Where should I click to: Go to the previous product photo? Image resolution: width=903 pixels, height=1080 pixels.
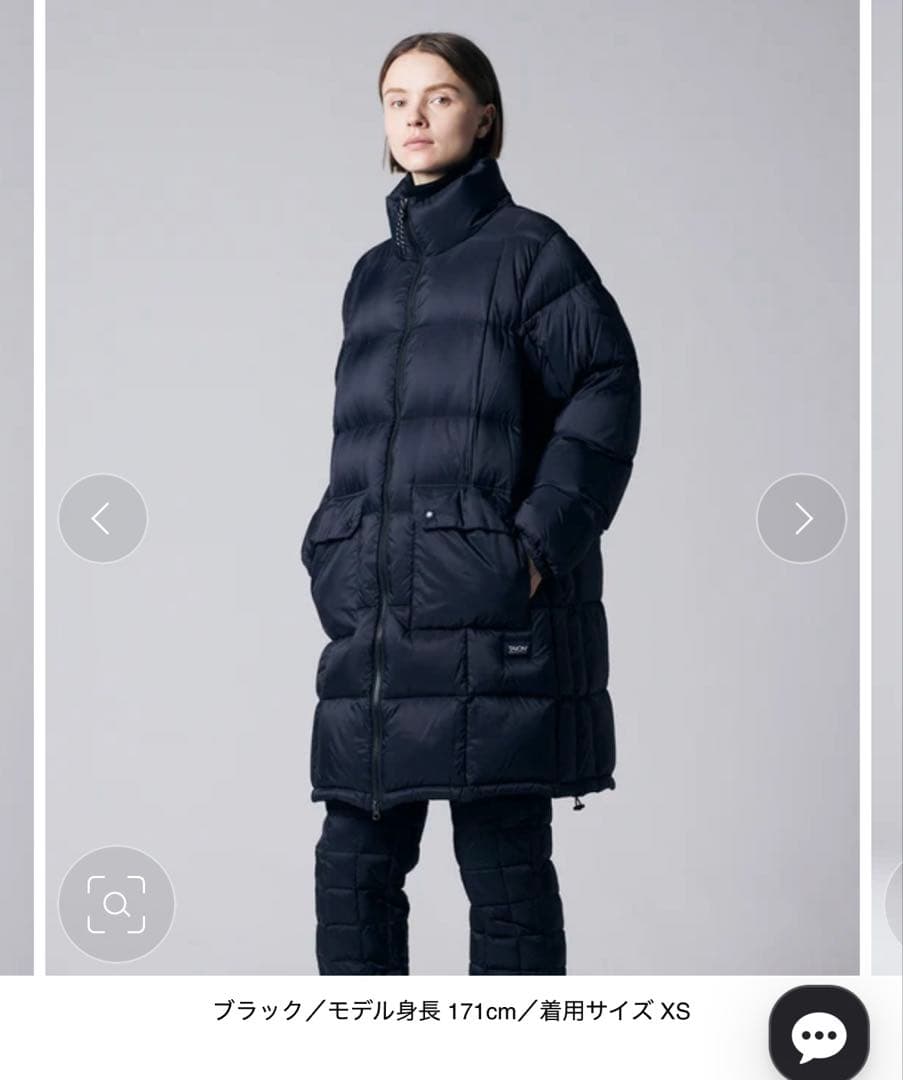(x=102, y=518)
